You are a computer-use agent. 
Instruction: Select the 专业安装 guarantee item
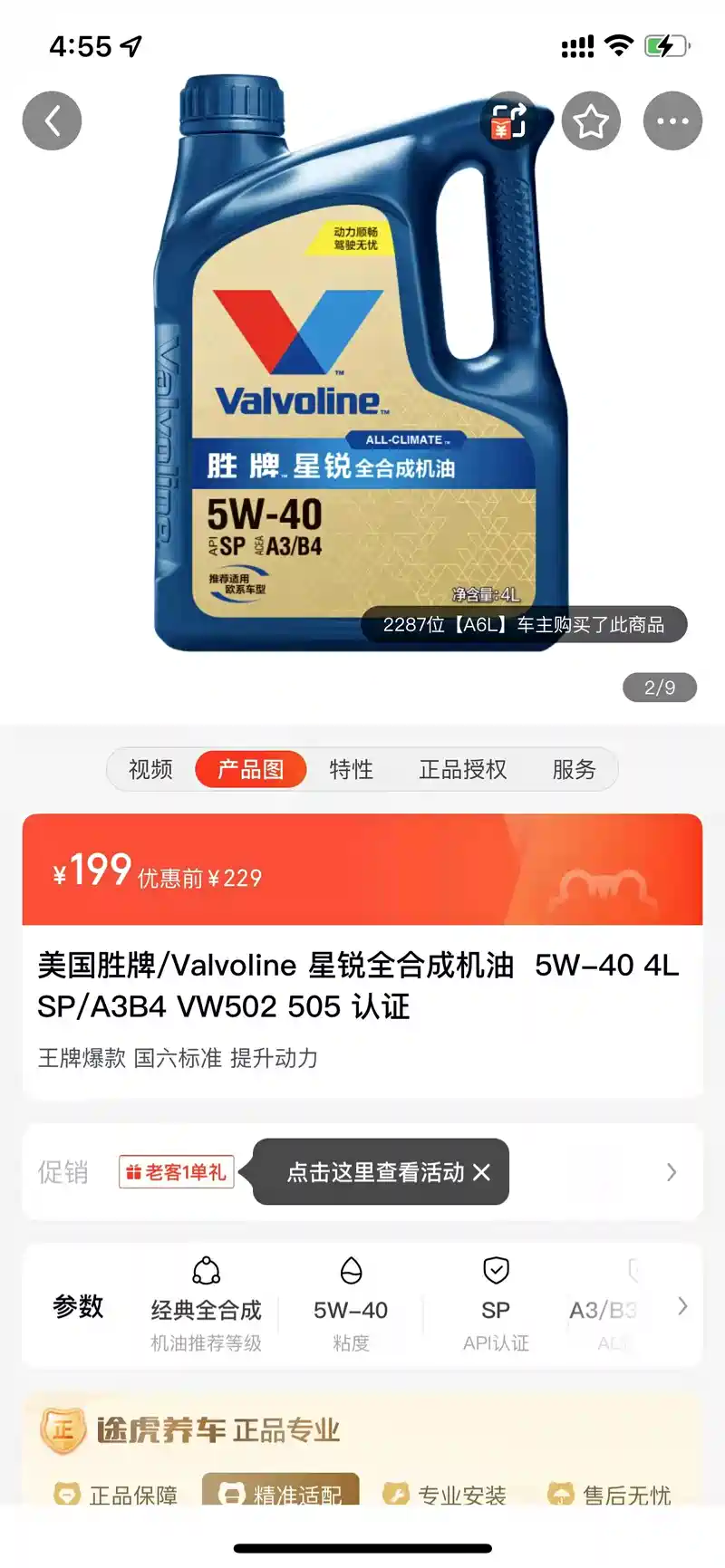click(444, 1495)
